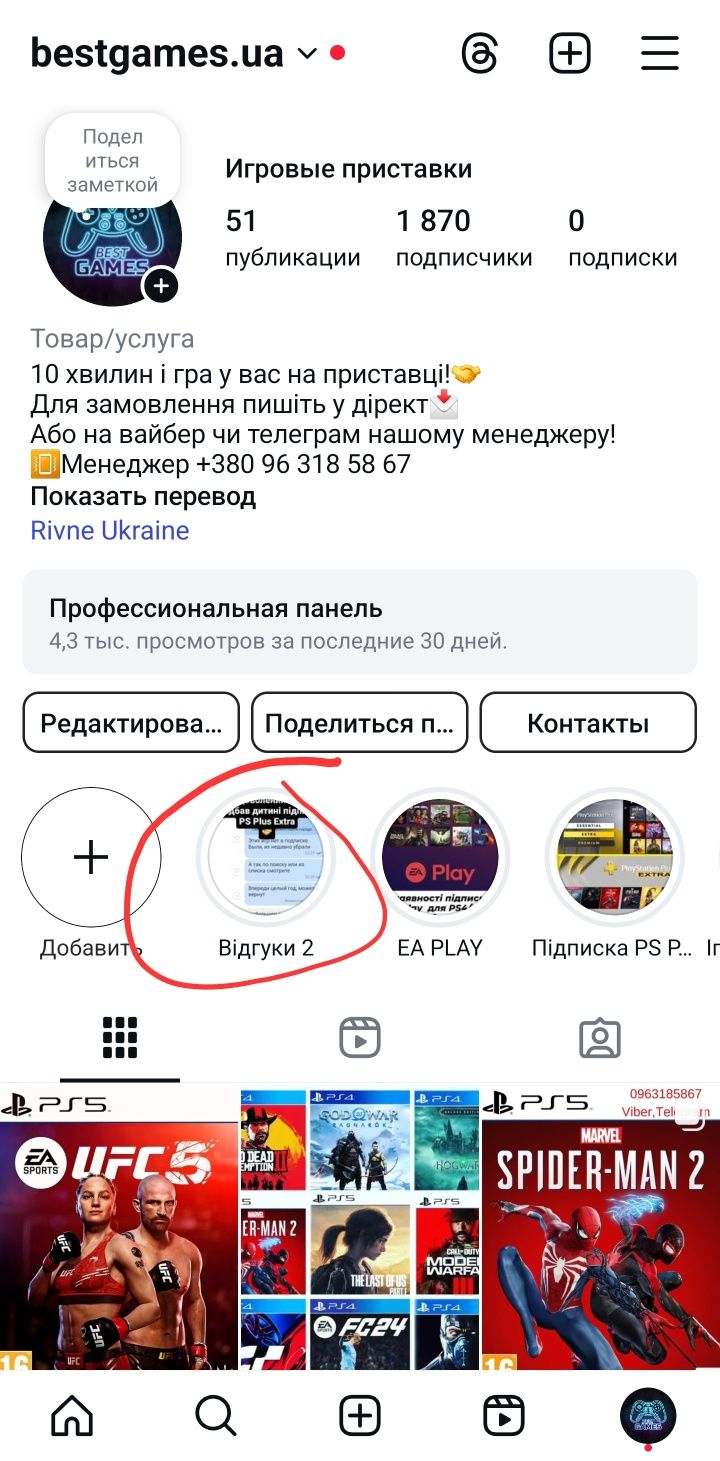Tap the 'Редактировать' profile button

click(x=130, y=723)
